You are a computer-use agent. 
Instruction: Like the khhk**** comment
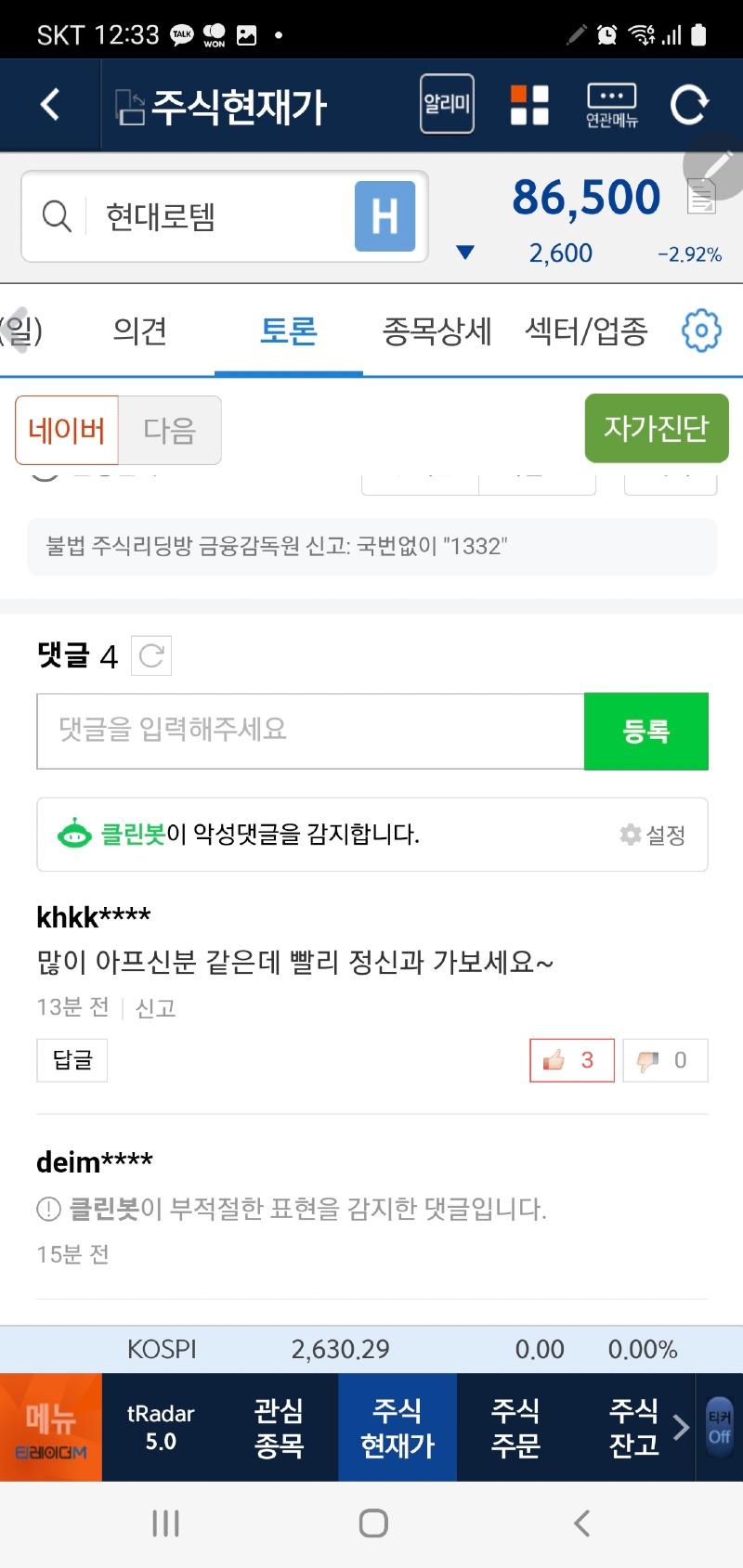(571, 1060)
